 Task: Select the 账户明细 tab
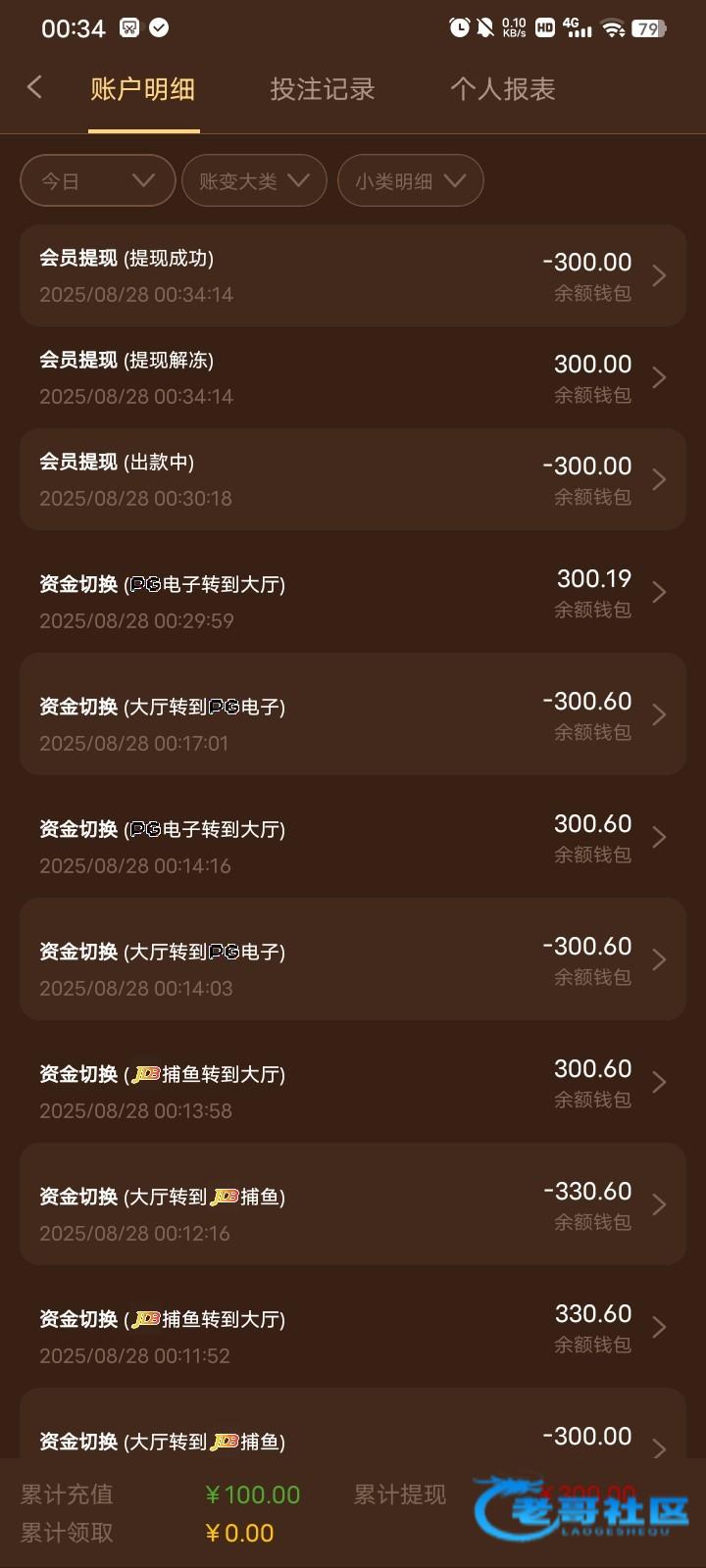143,89
